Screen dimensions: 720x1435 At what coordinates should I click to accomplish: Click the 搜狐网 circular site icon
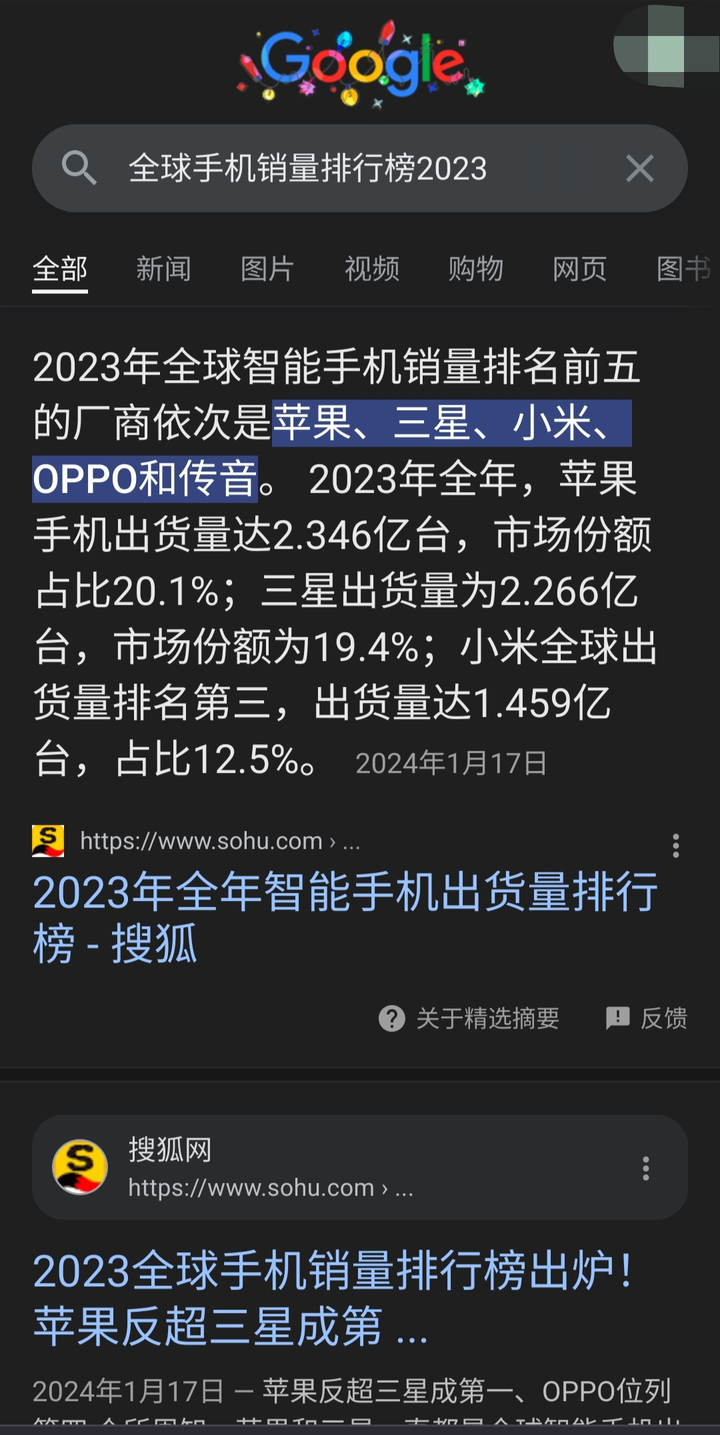pyautogui.click(x=80, y=1167)
